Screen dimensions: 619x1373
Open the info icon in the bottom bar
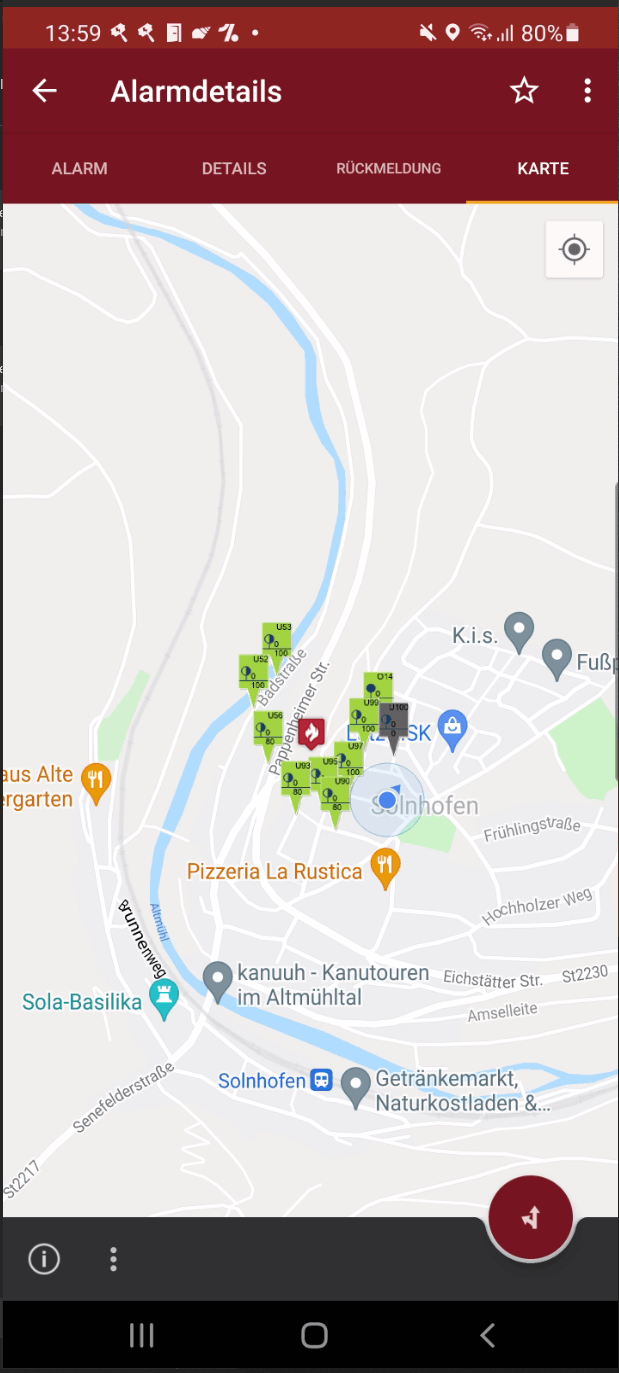point(44,1259)
